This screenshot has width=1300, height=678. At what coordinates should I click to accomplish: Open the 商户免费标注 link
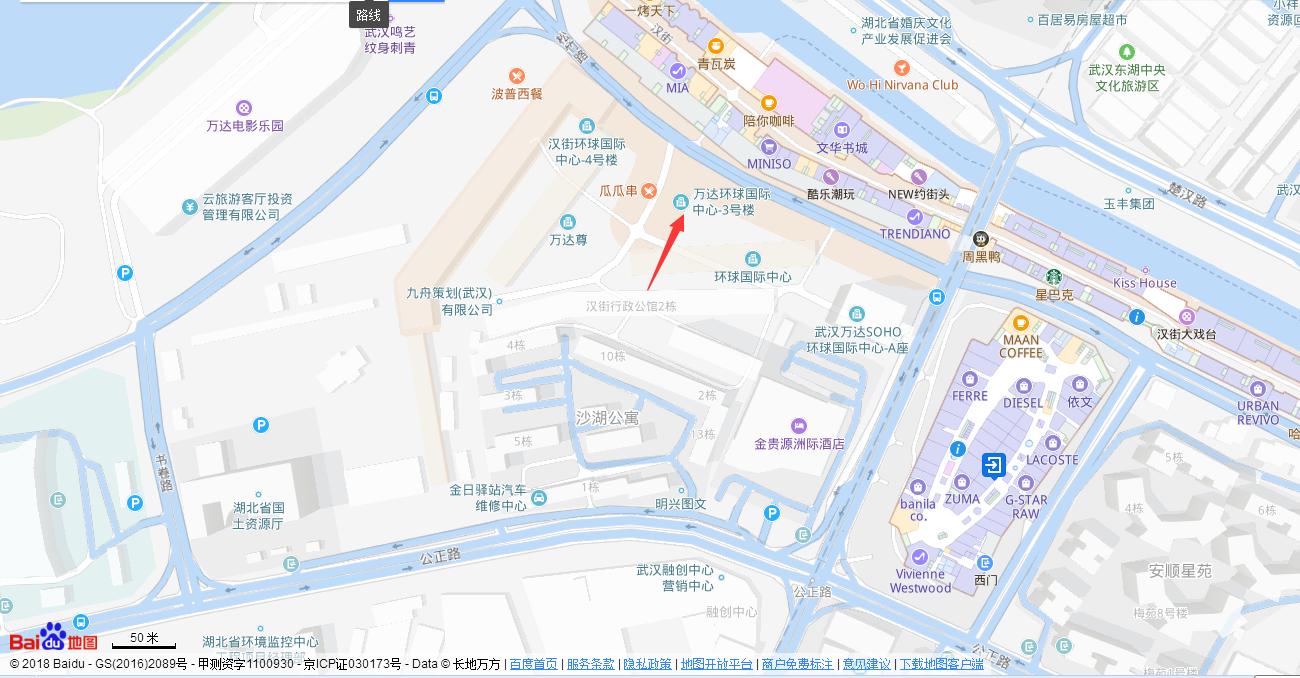[x=797, y=664]
